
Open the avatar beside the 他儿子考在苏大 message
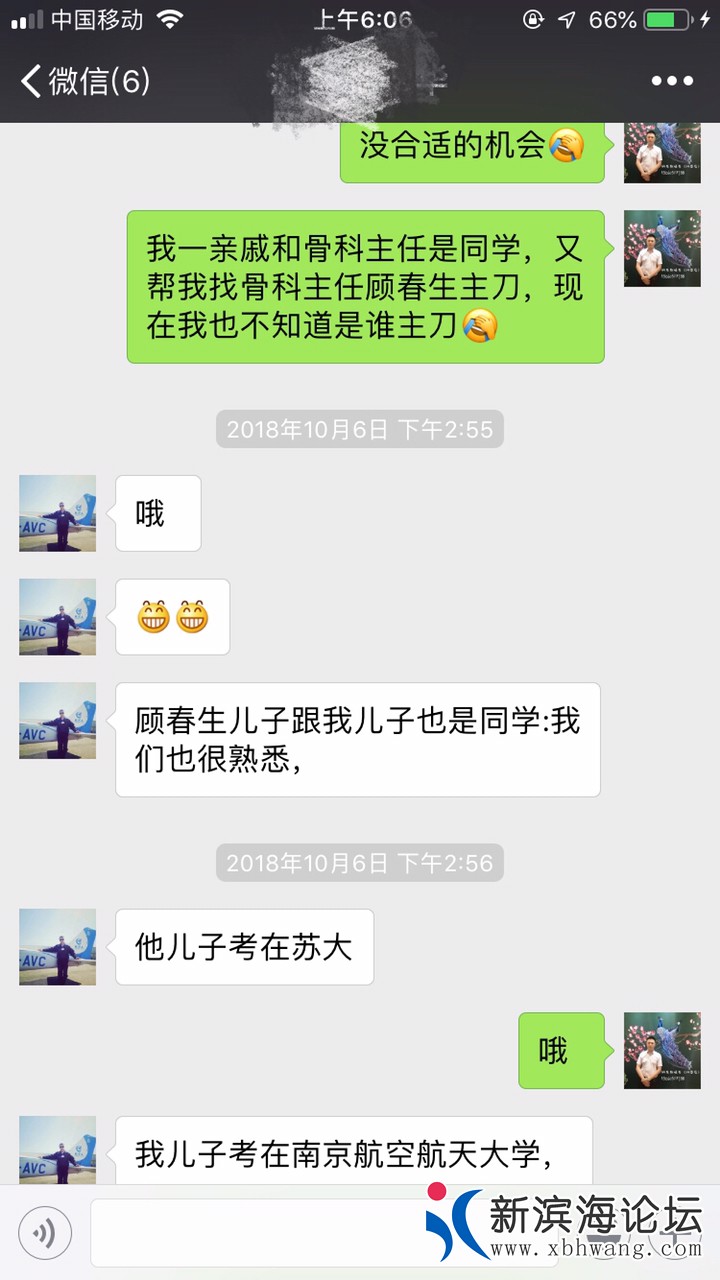pos(58,947)
